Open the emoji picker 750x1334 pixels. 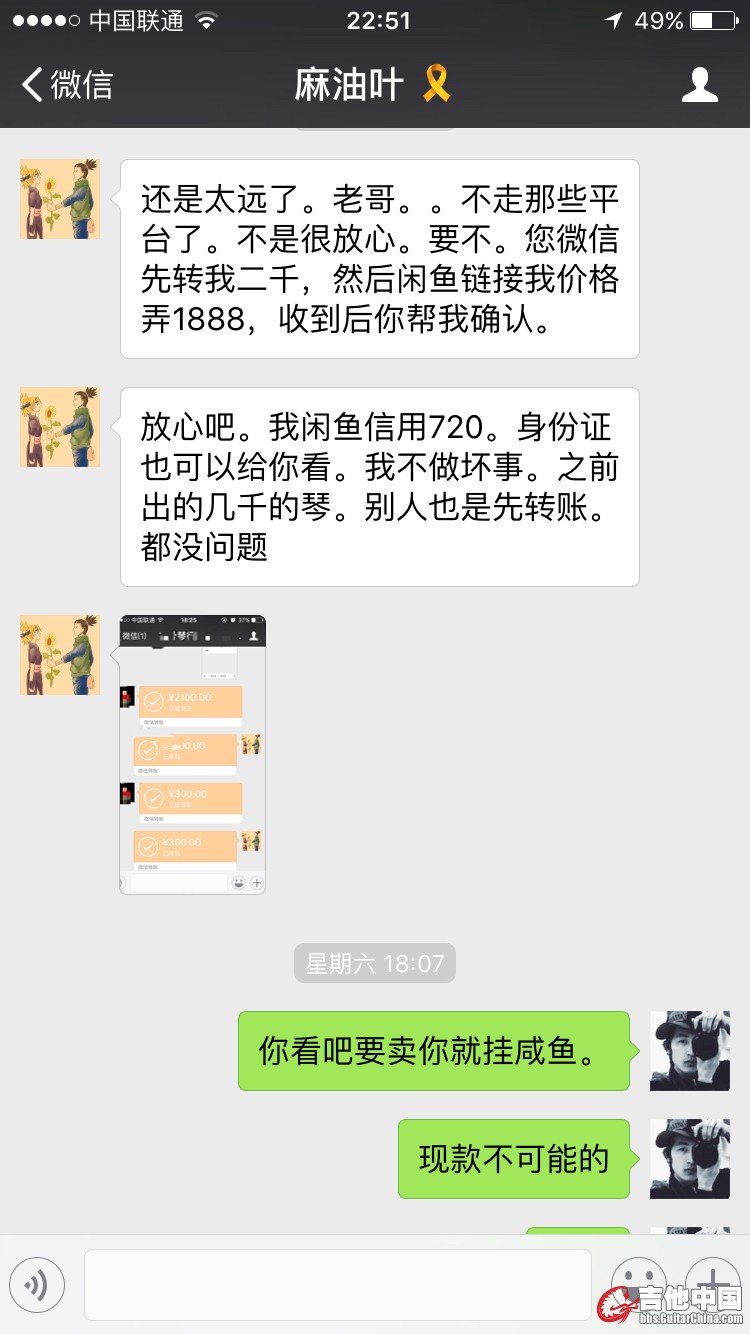(638, 1283)
